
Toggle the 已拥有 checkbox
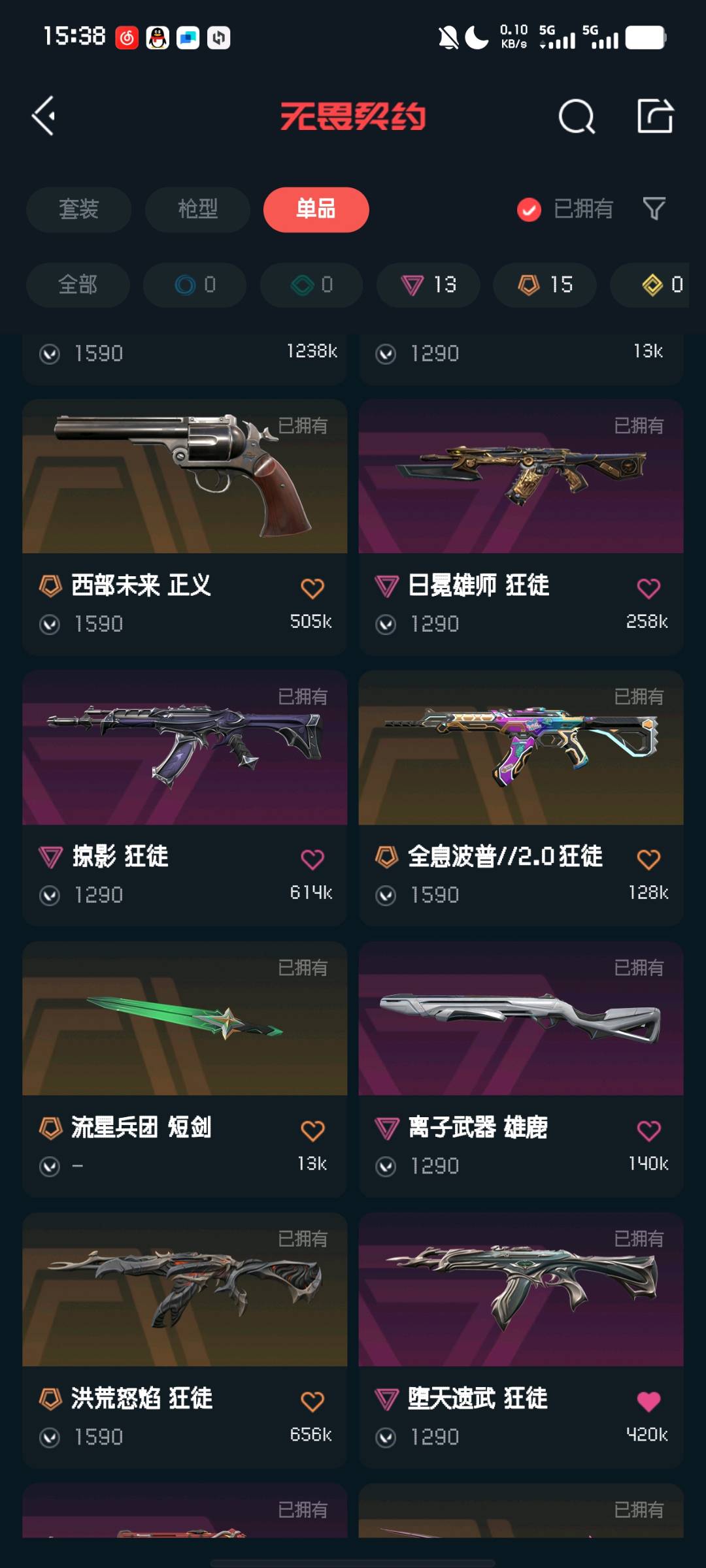click(529, 210)
